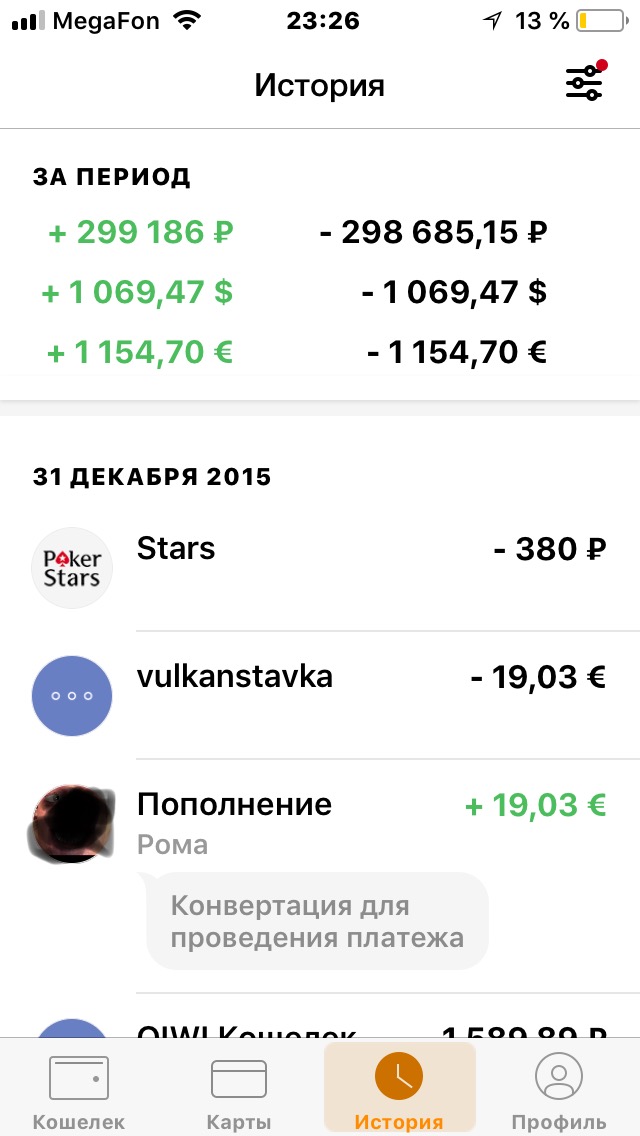Switch to the Карты tab
Screen dimensions: 640x1136
pyautogui.click(x=238, y=1091)
